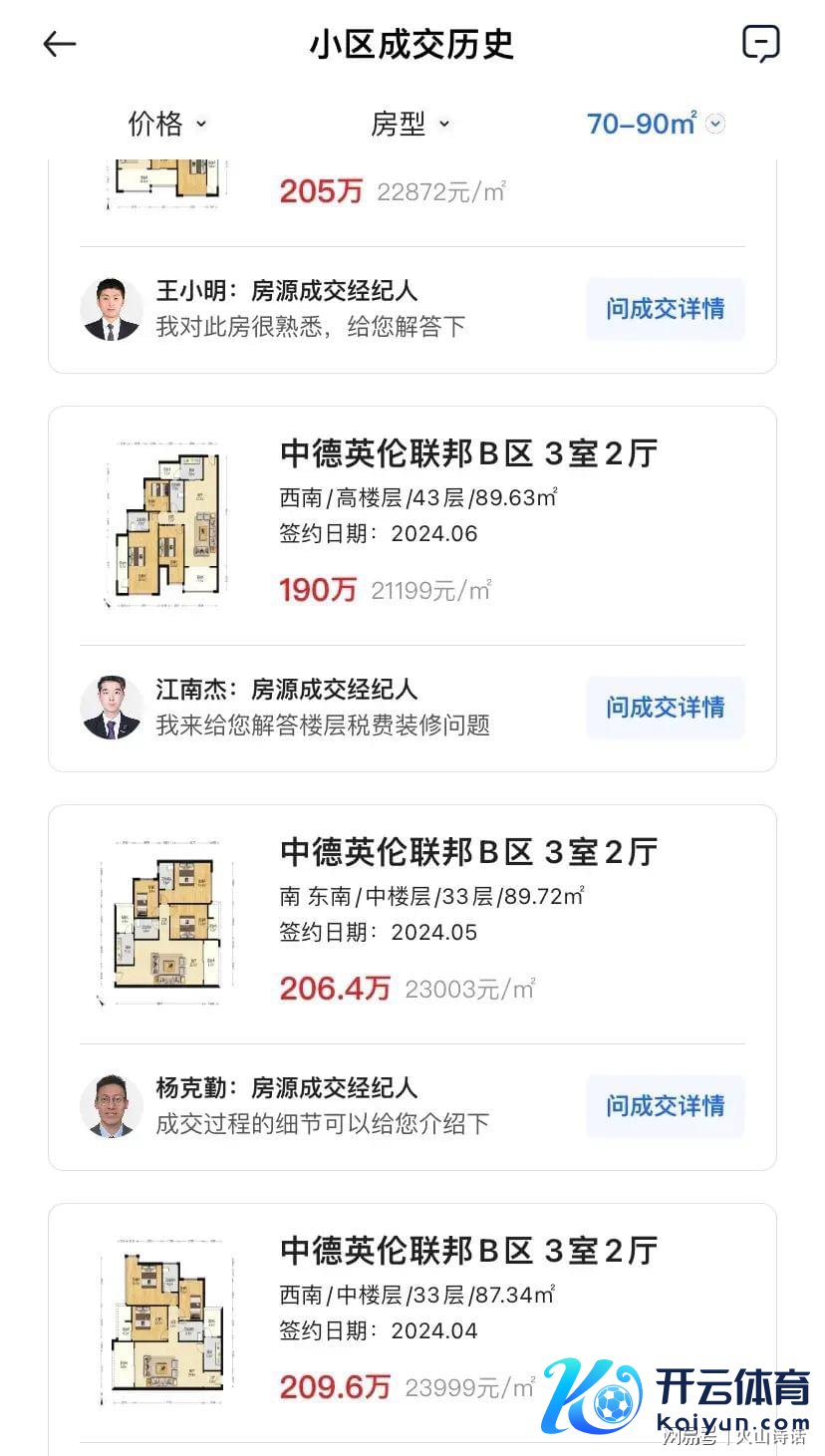Expand the 房型 filter dropdown
Image resolution: width=825 pixels, height=1456 pixels.
411,124
